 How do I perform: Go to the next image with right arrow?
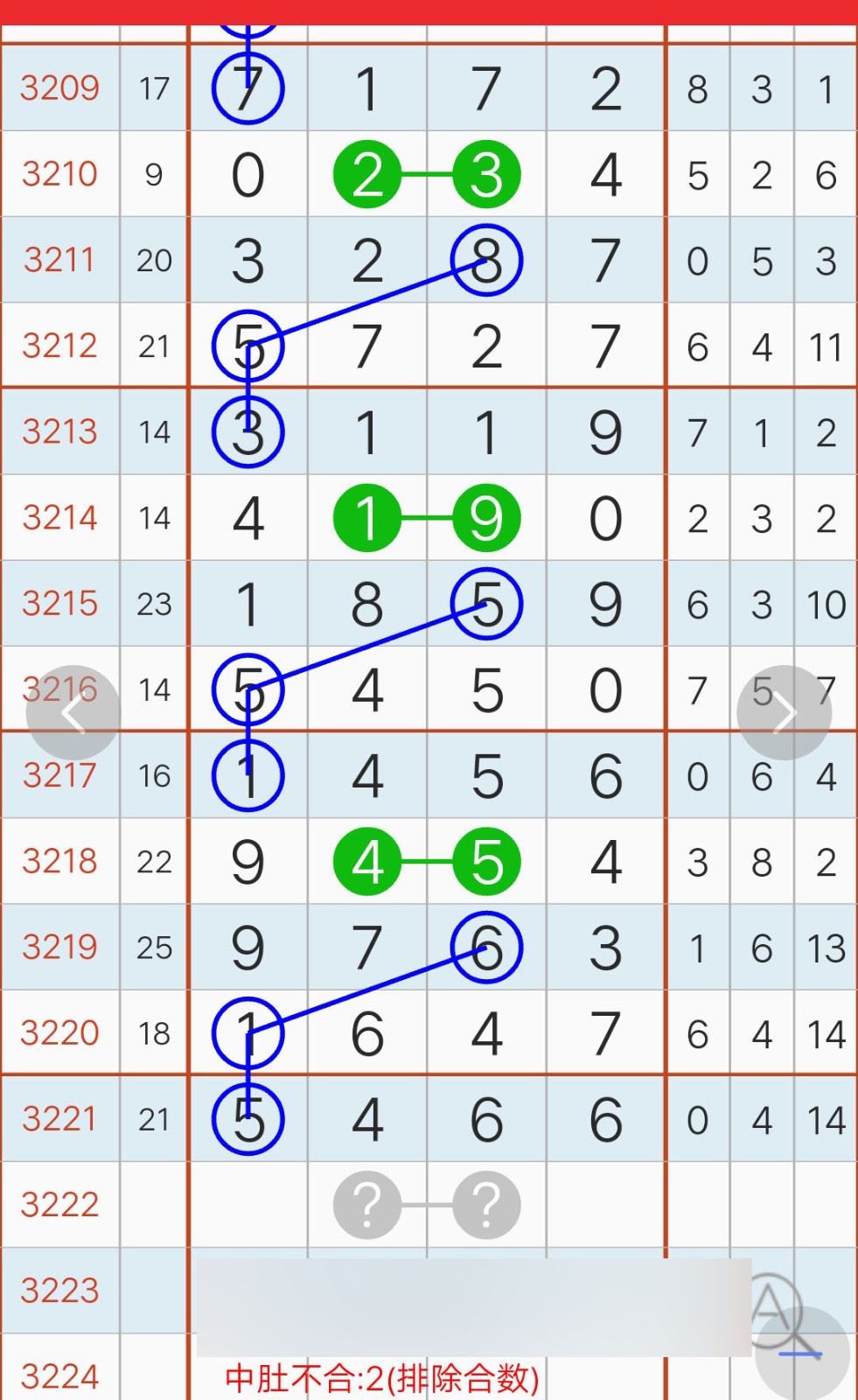coord(785,713)
